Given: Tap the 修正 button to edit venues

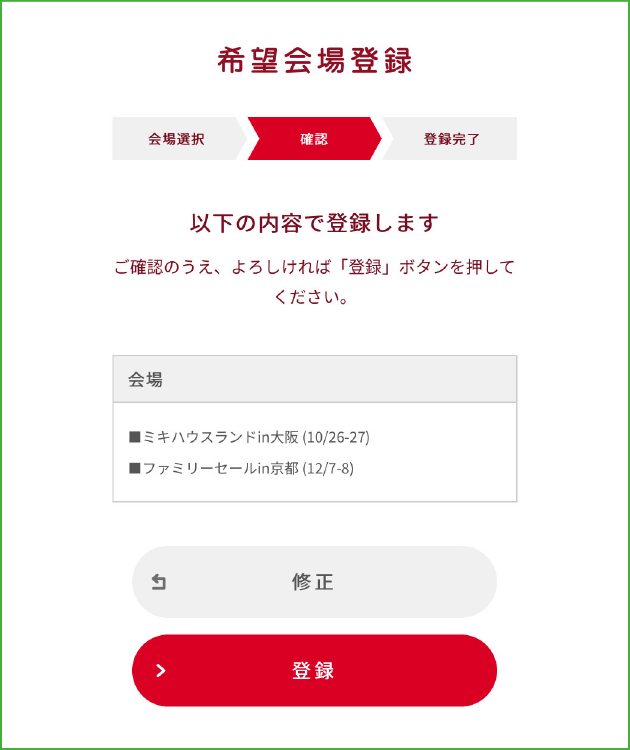Looking at the screenshot, I should (314, 582).
